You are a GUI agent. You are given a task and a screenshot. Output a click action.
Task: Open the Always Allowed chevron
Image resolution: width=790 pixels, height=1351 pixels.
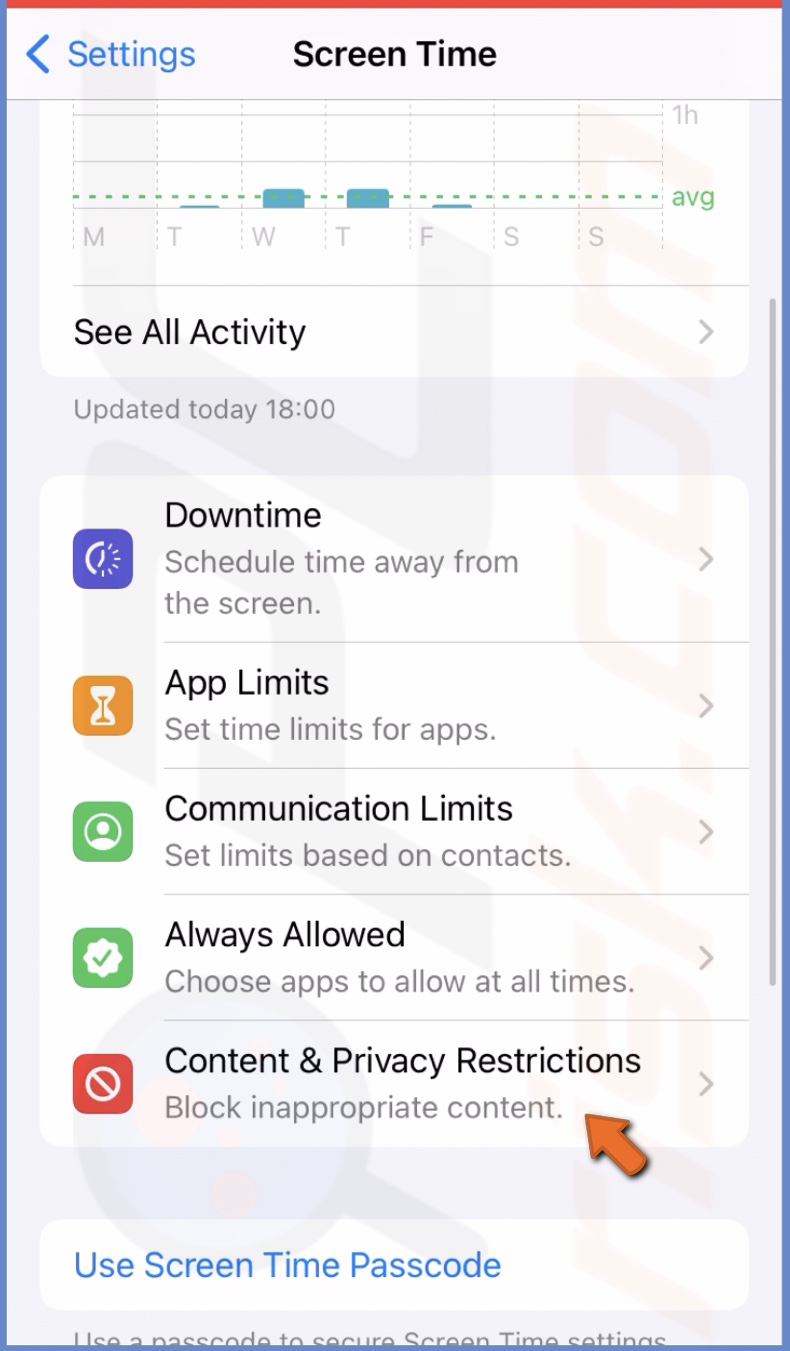click(x=708, y=957)
